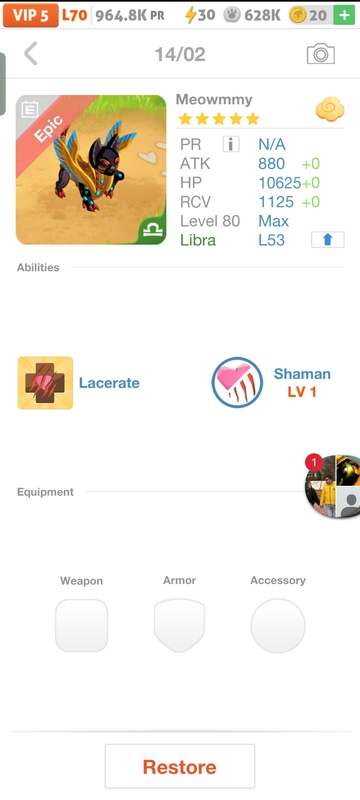This screenshot has height=800, width=360.
Task: Tap the Restore button
Action: pos(180,766)
